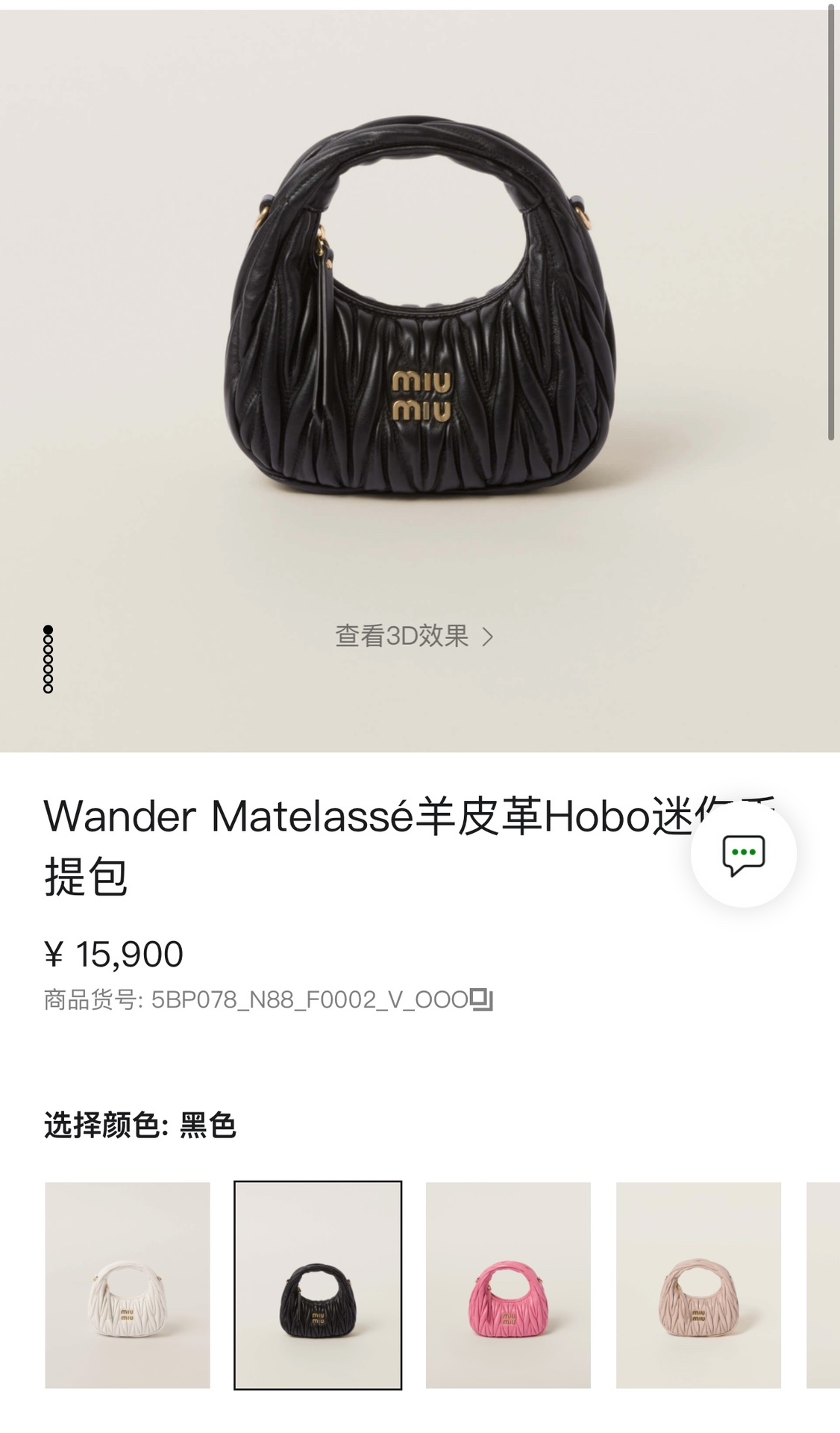Select the white color bag
The height and width of the screenshot is (1433, 840).
[x=128, y=1284]
